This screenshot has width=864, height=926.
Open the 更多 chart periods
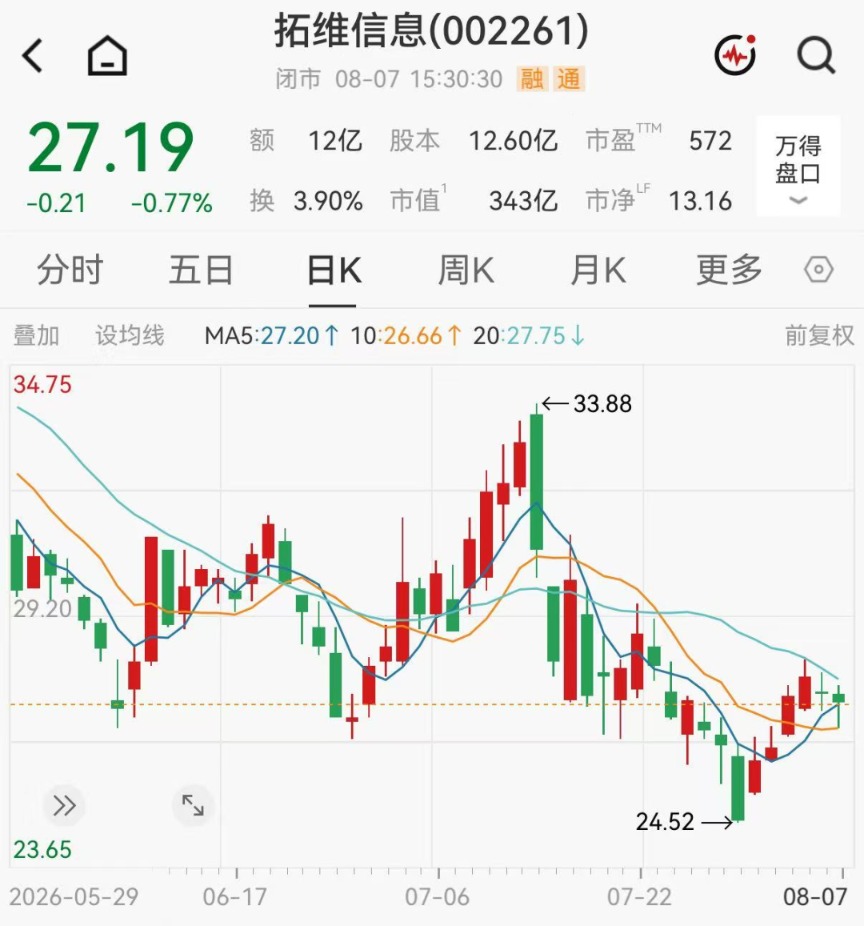pyautogui.click(x=729, y=270)
